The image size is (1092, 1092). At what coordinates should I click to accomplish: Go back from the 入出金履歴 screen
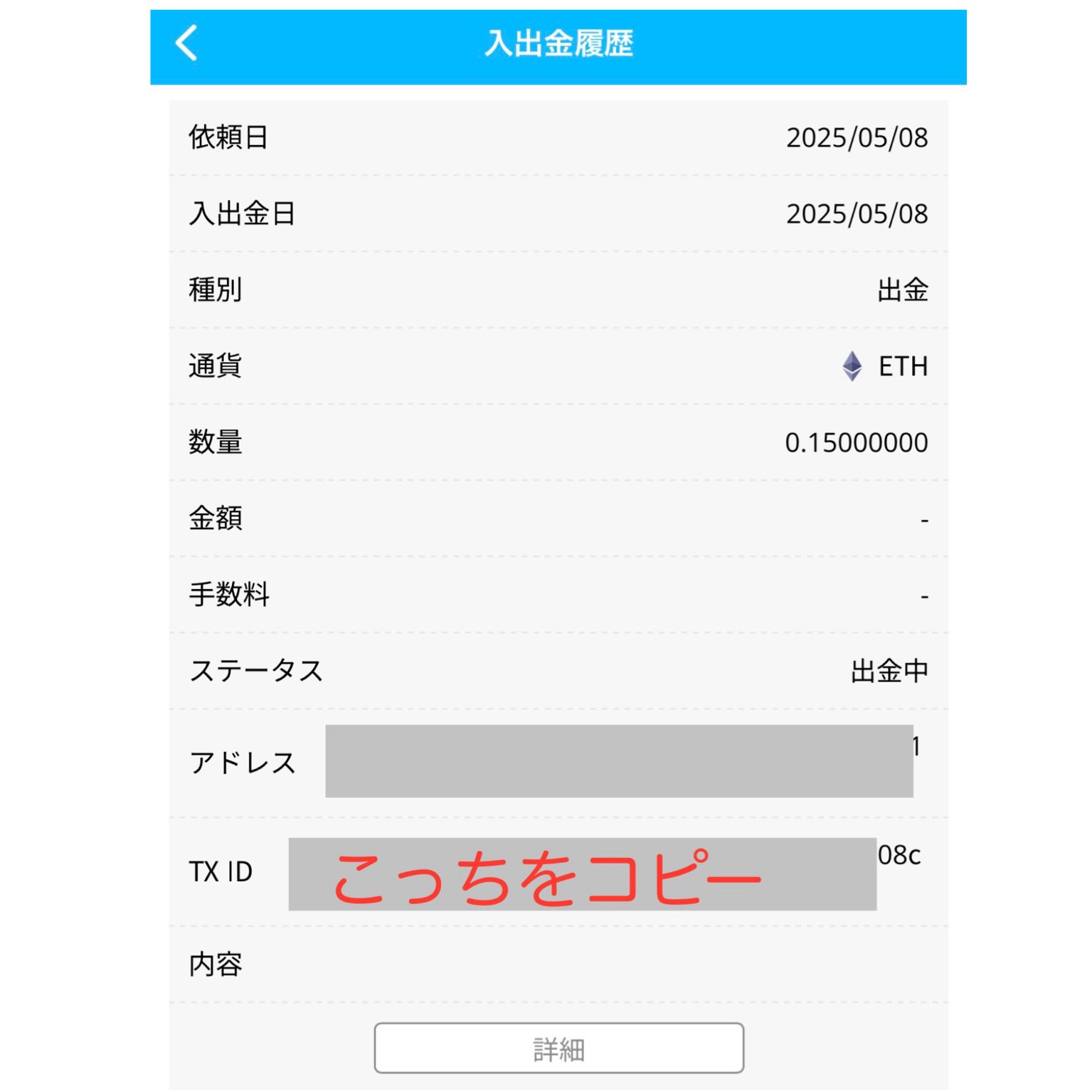[x=186, y=44]
